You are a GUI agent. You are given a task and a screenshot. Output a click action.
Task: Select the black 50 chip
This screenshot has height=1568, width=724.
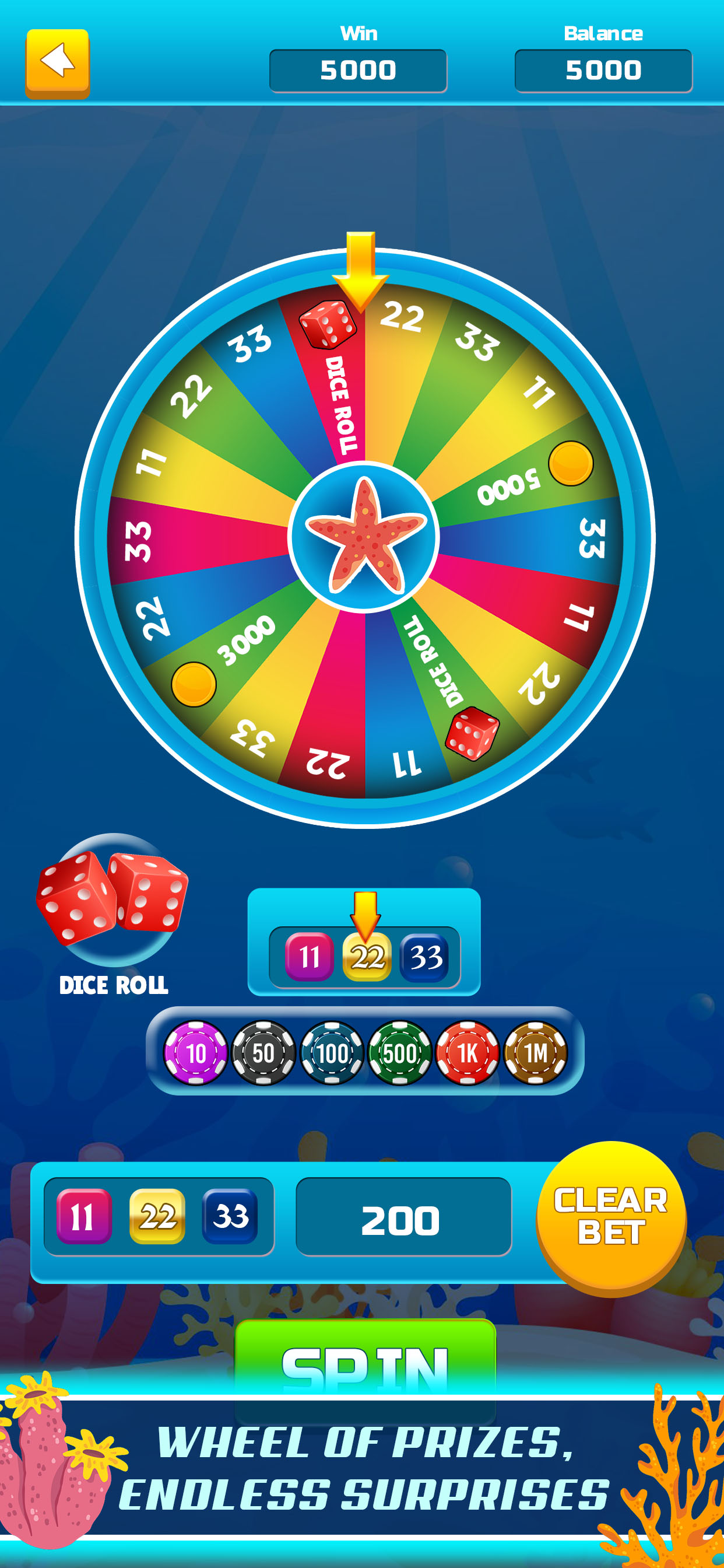[x=263, y=1053]
